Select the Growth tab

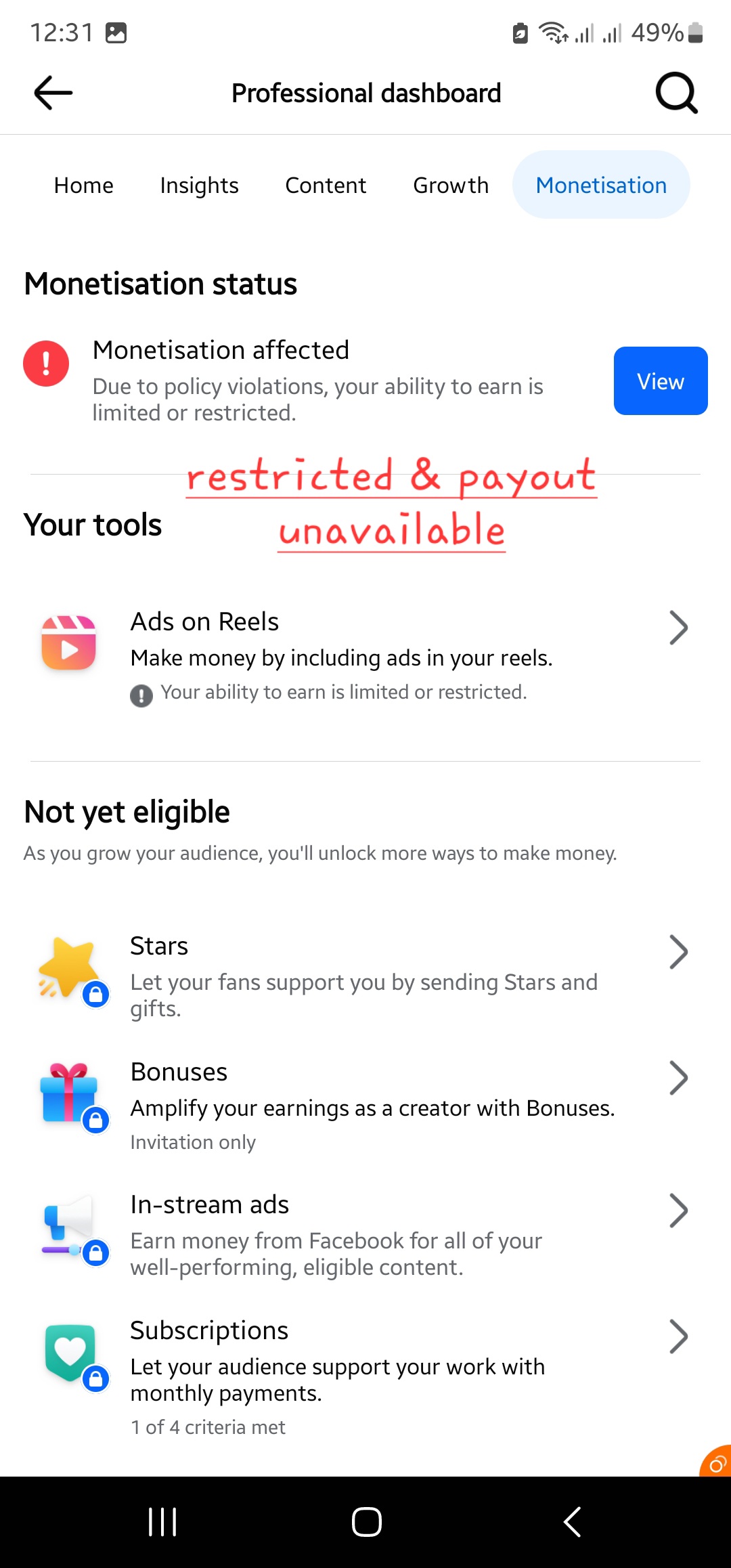451,185
